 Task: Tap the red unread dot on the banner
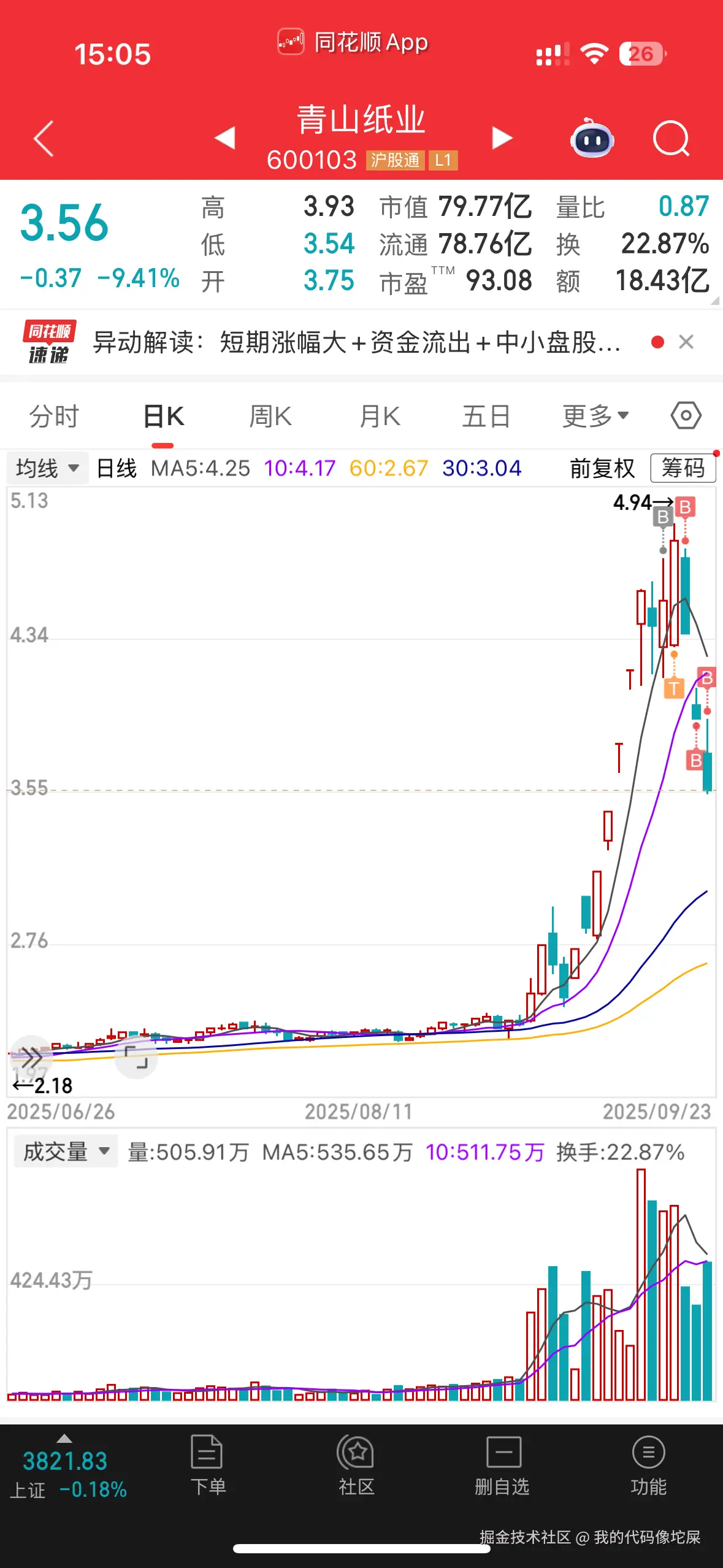pyautogui.click(x=657, y=344)
